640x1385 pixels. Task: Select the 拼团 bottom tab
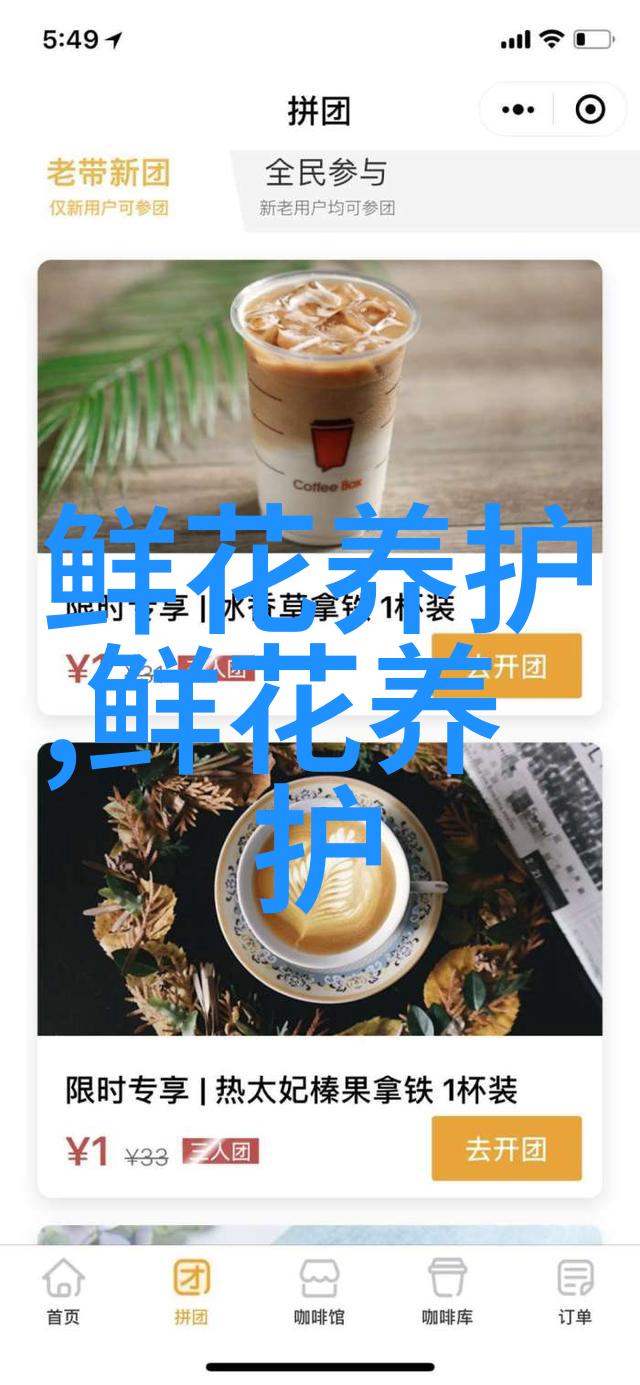click(x=191, y=1292)
